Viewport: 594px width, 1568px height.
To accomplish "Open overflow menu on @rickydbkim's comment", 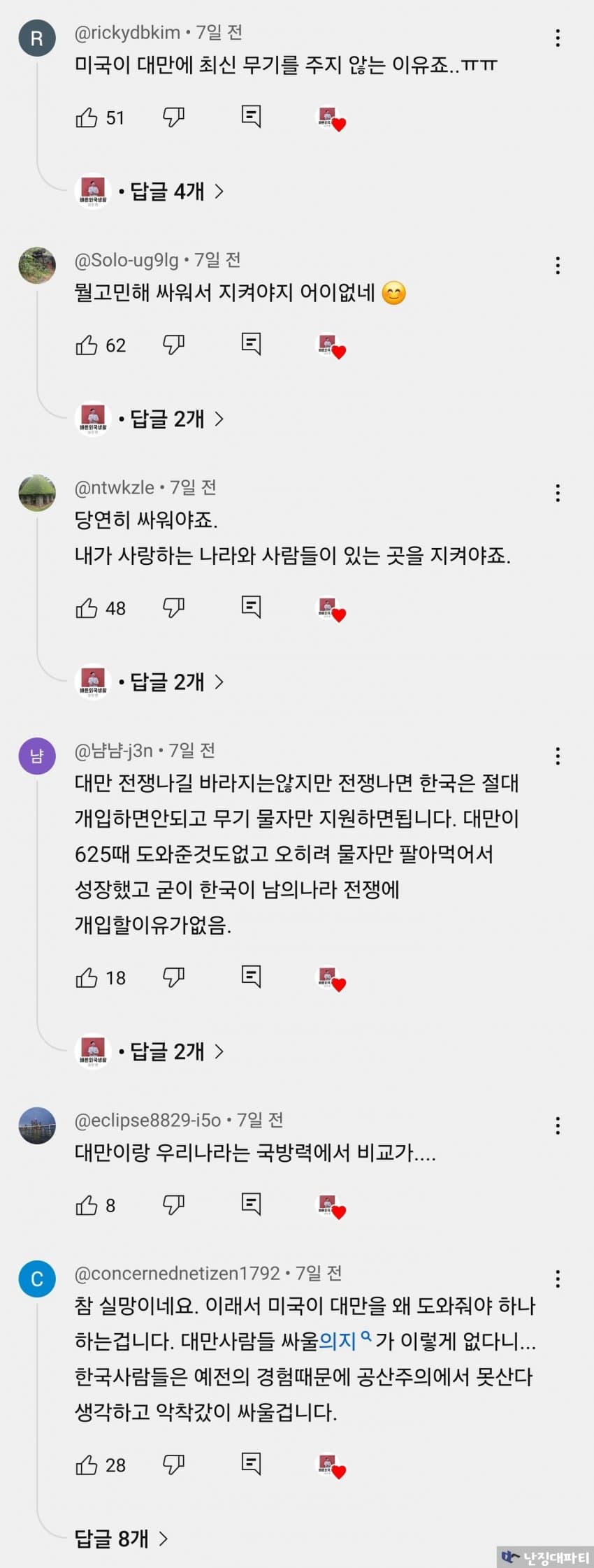I will click(558, 38).
